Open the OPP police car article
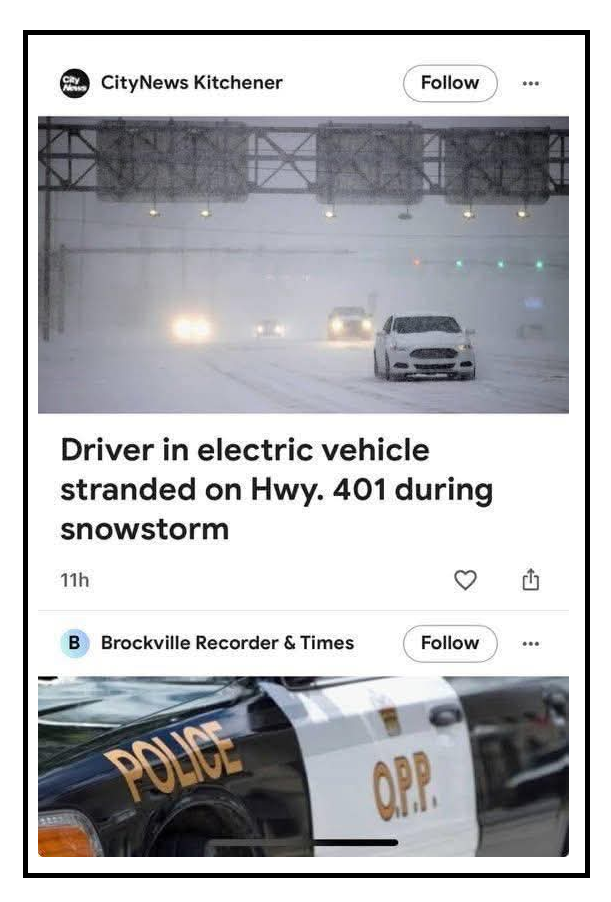 coord(303,766)
